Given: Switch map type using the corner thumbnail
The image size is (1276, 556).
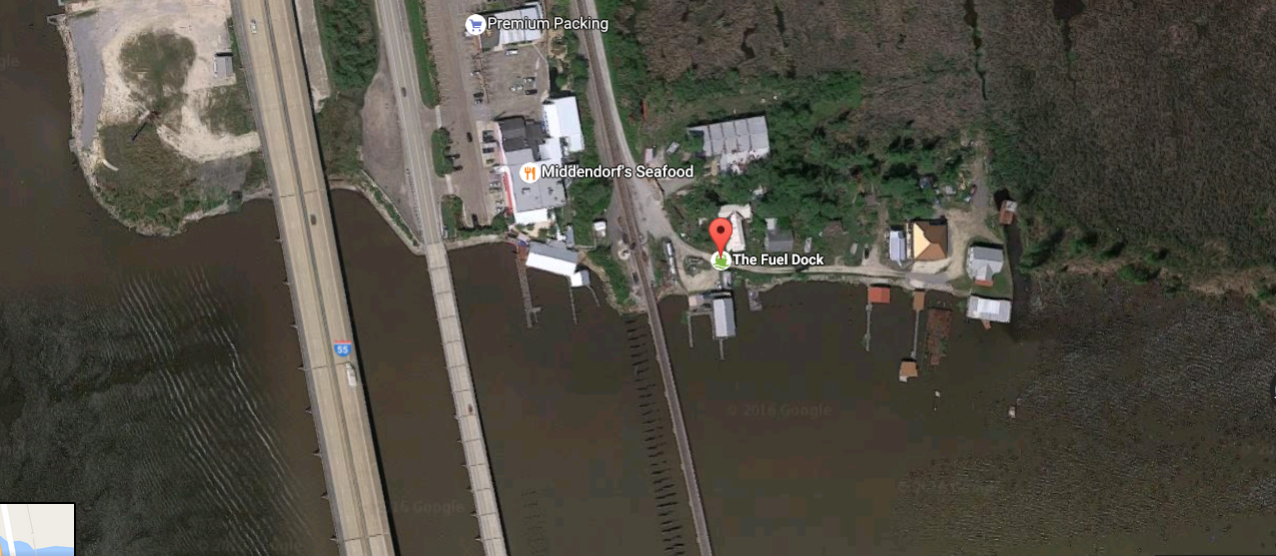Looking at the screenshot, I should pos(37,530).
